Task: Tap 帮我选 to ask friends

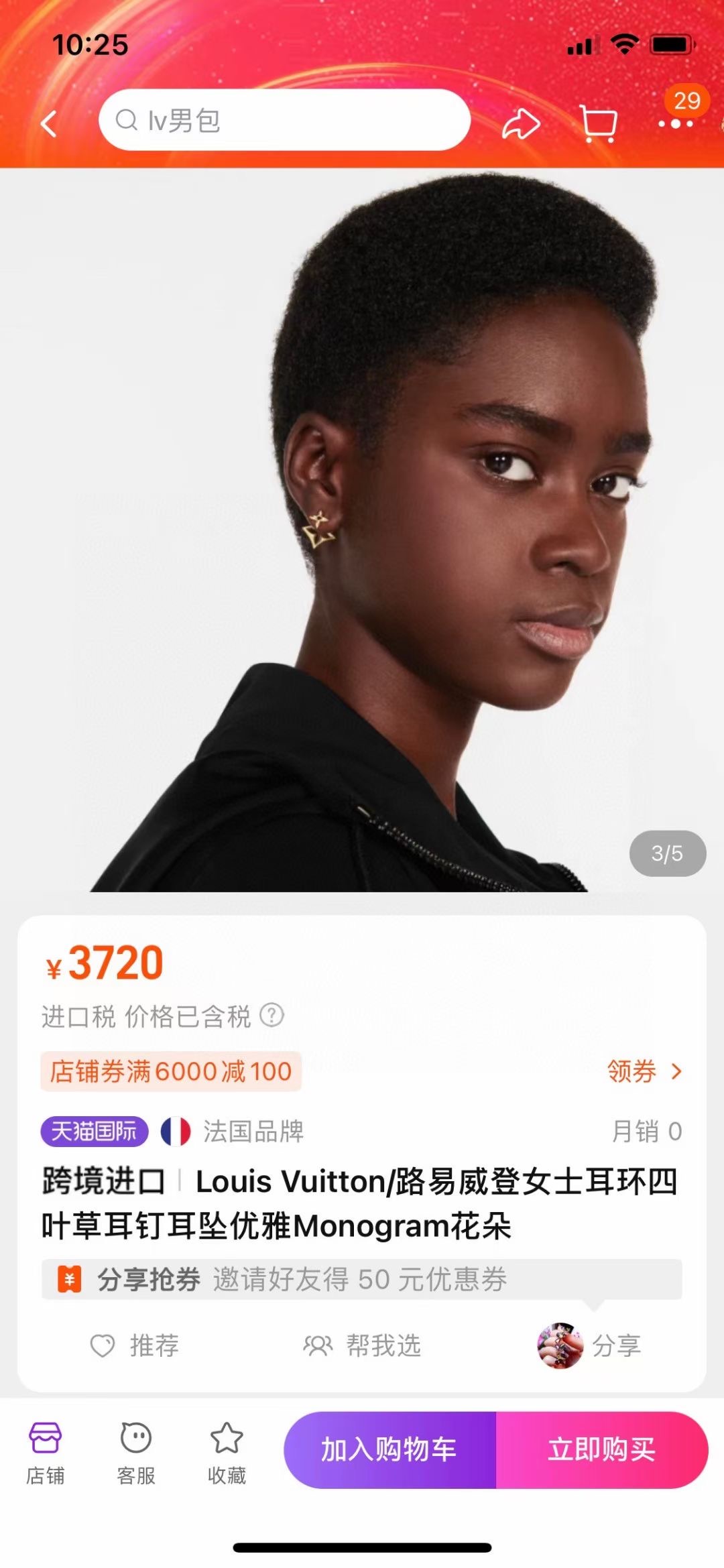Action: coord(362,1345)
